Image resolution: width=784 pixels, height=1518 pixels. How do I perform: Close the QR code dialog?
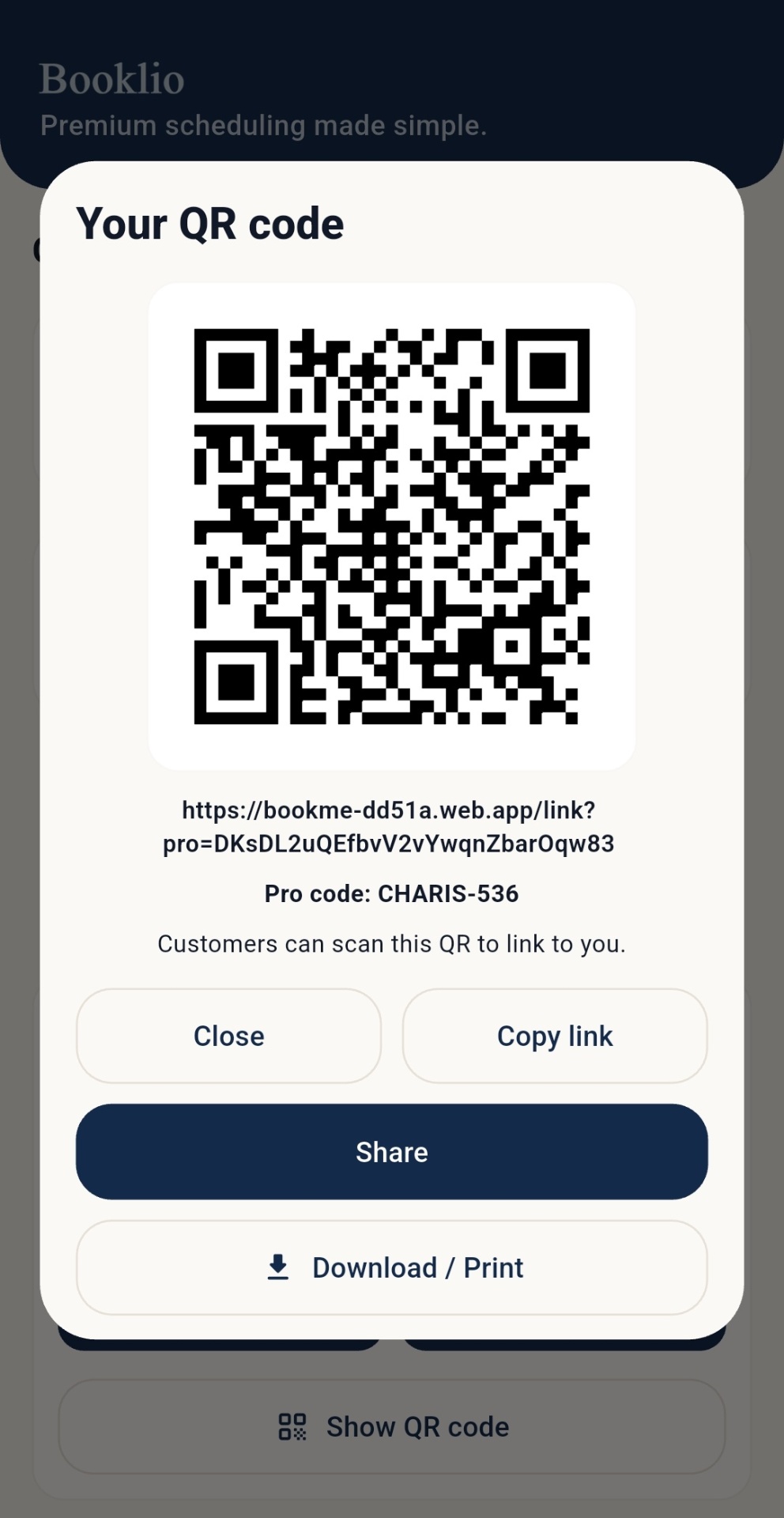tap(228, 1036)
